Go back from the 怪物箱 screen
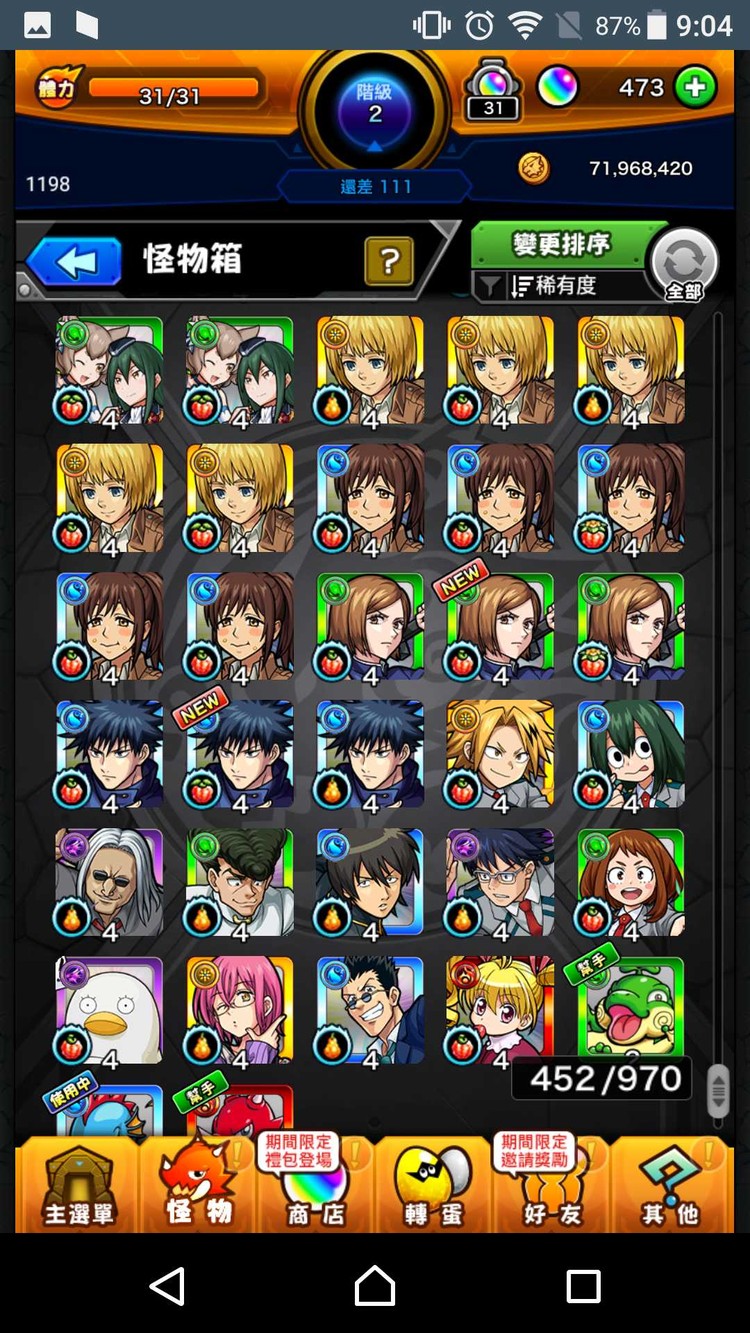Viewport: 750px width, 1333px height. point(75,262)
